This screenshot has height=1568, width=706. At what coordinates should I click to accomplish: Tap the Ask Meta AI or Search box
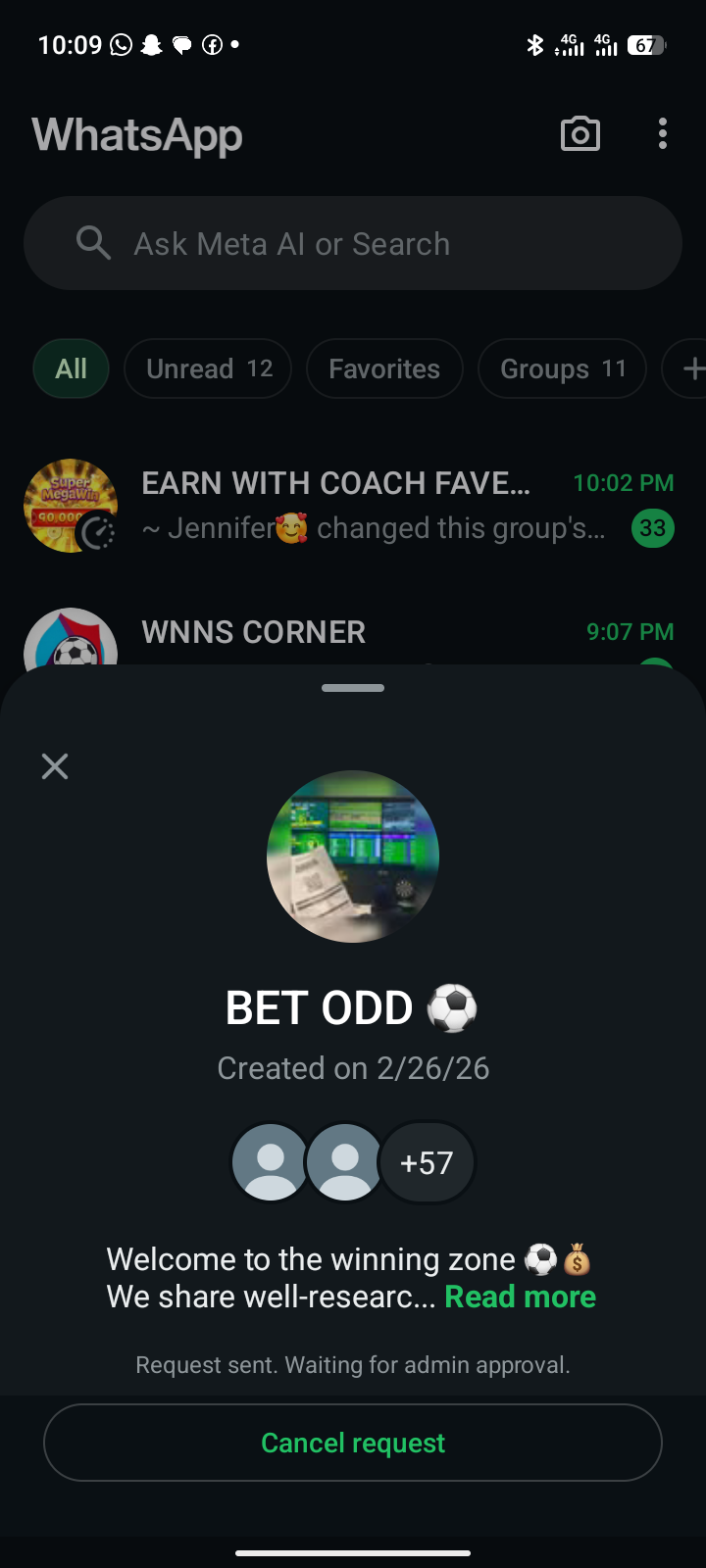[x=353, y=243]
